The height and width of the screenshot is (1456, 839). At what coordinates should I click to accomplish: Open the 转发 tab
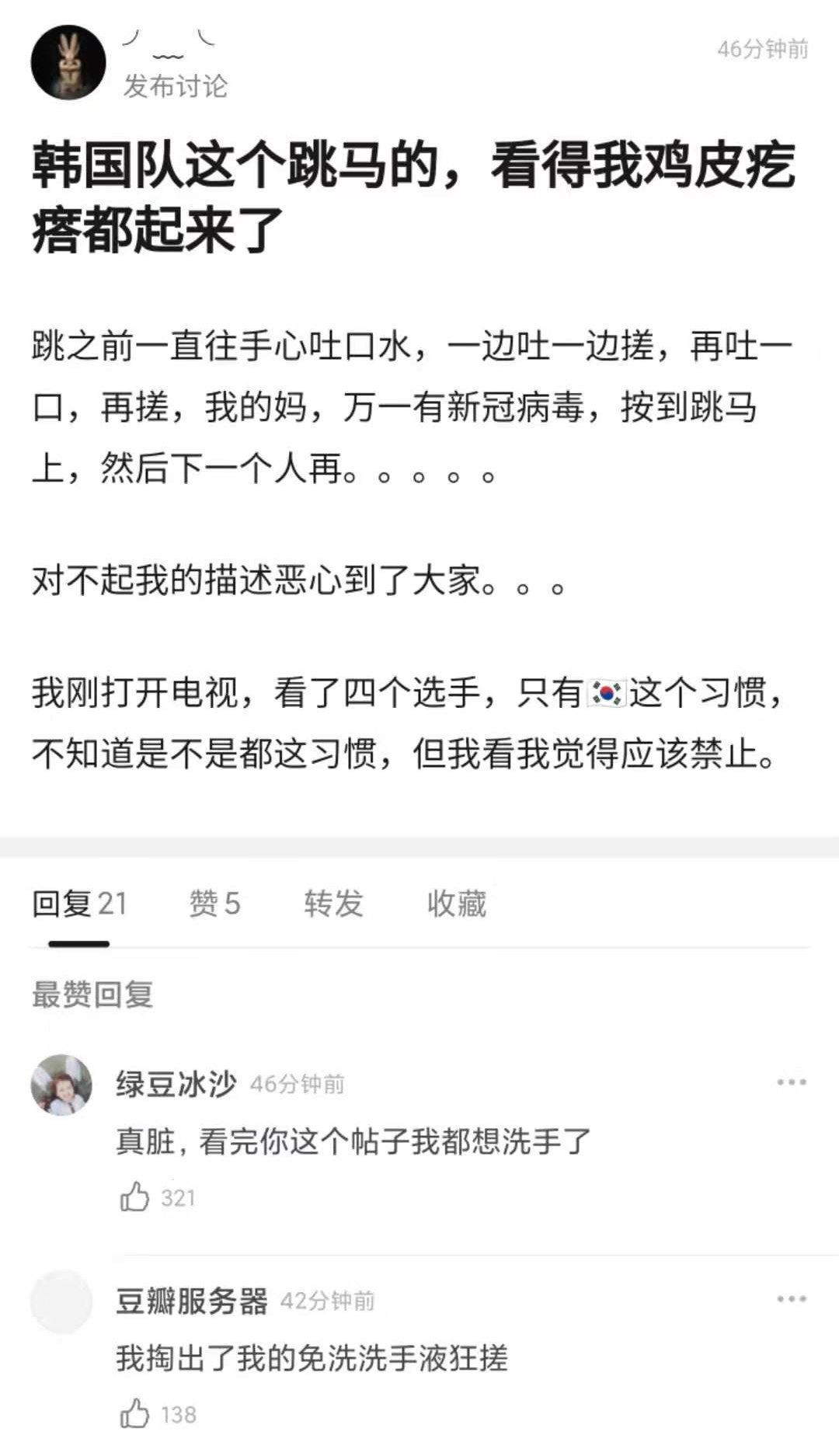(333, 904)
